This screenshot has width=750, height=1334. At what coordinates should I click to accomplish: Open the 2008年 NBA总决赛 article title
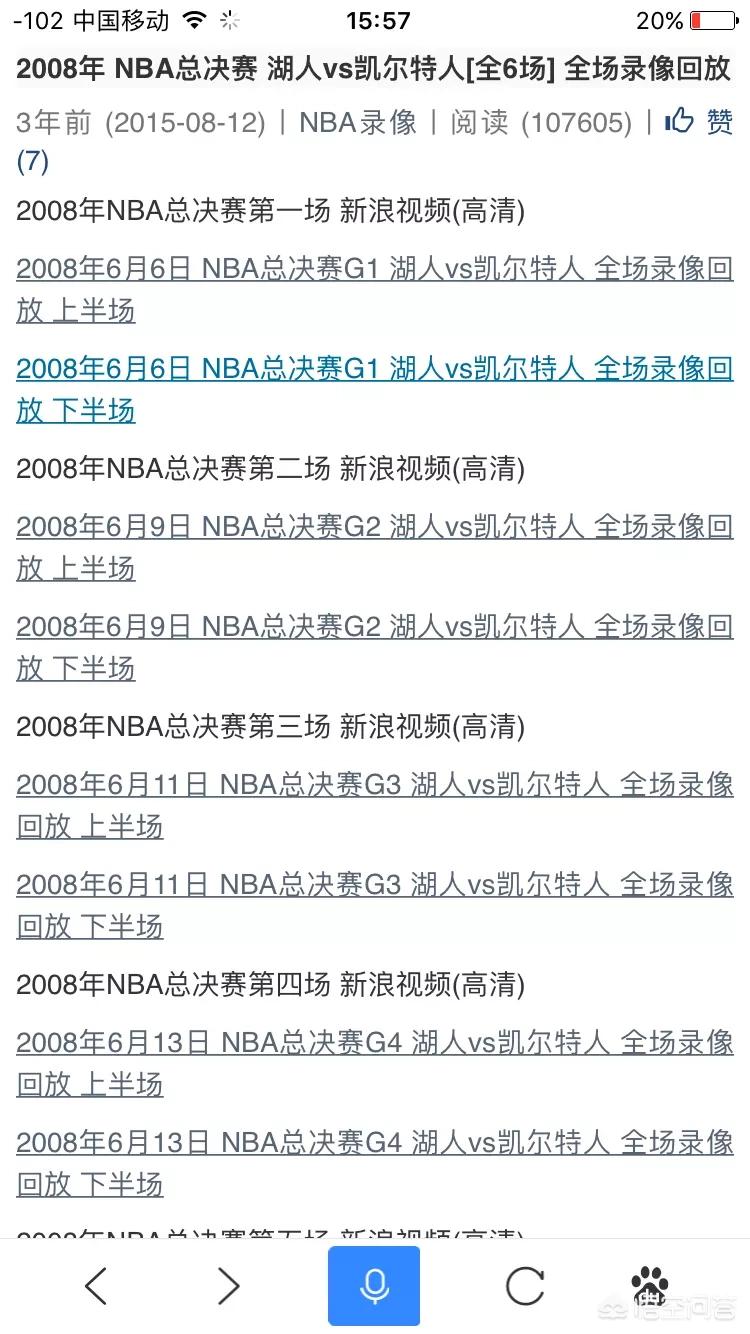[x=374, y=70]
